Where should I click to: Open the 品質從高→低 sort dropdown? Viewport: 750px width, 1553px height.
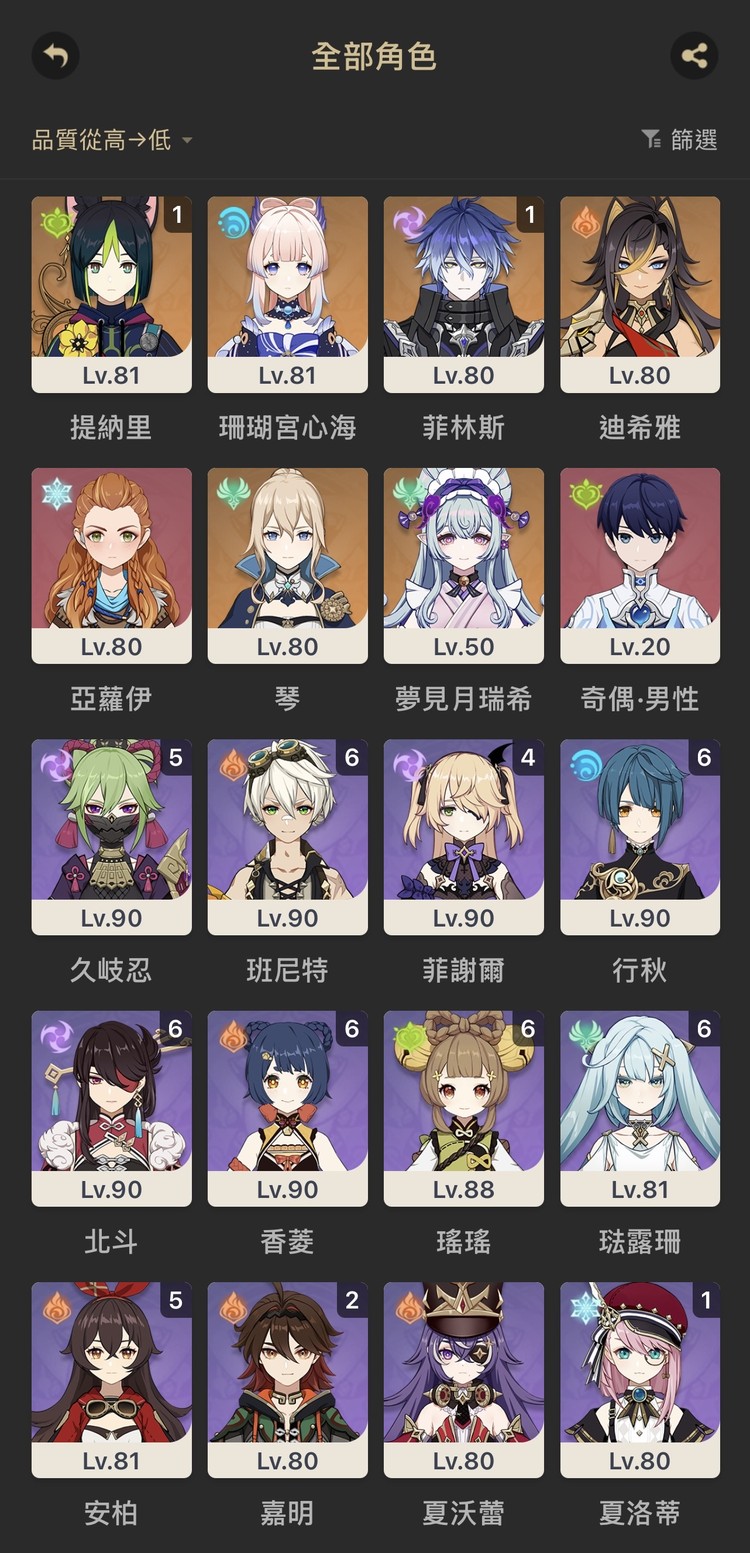click(x=105, y=140)
